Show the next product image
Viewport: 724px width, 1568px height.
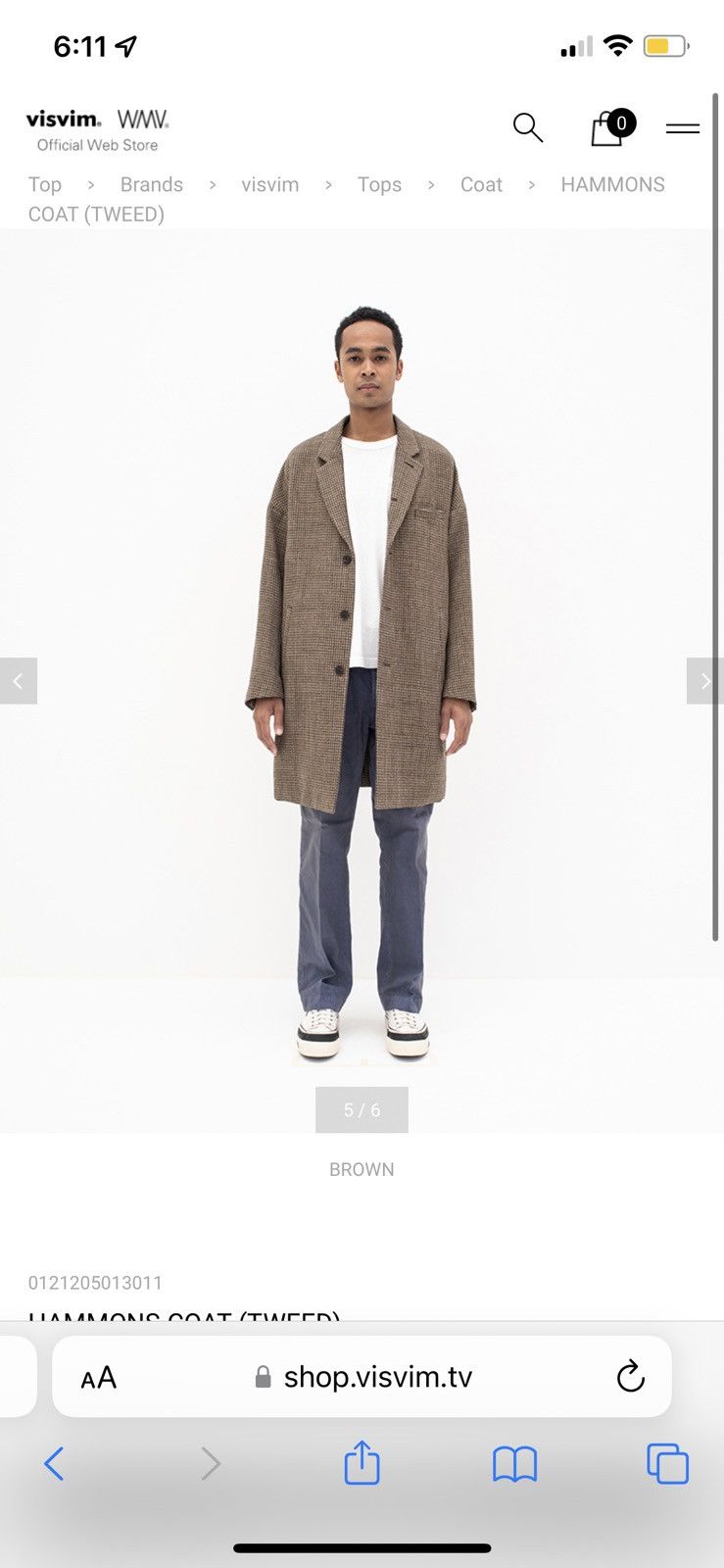705,681
